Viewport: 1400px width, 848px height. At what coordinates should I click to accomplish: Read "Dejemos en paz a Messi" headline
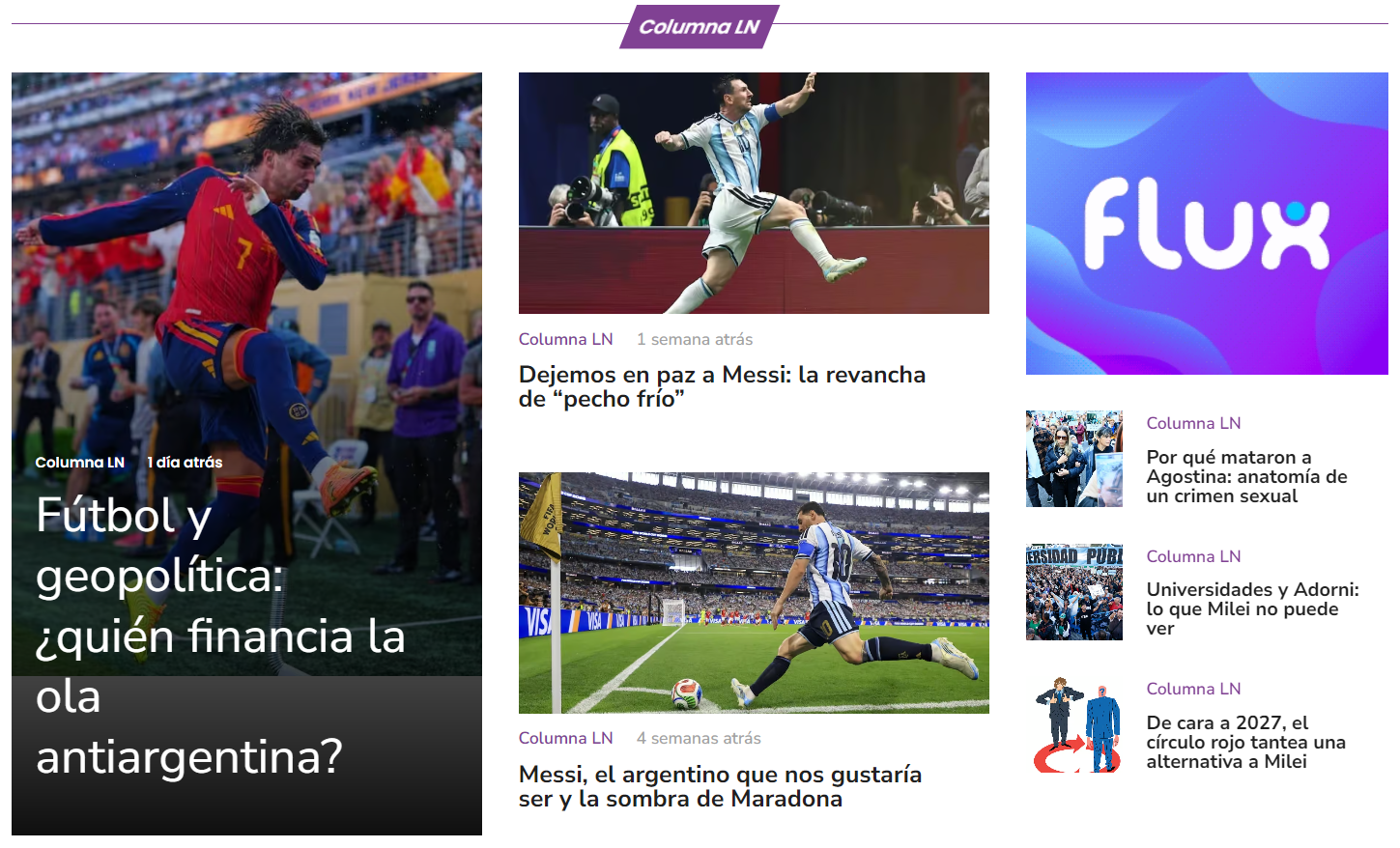(x=722, y=386)
